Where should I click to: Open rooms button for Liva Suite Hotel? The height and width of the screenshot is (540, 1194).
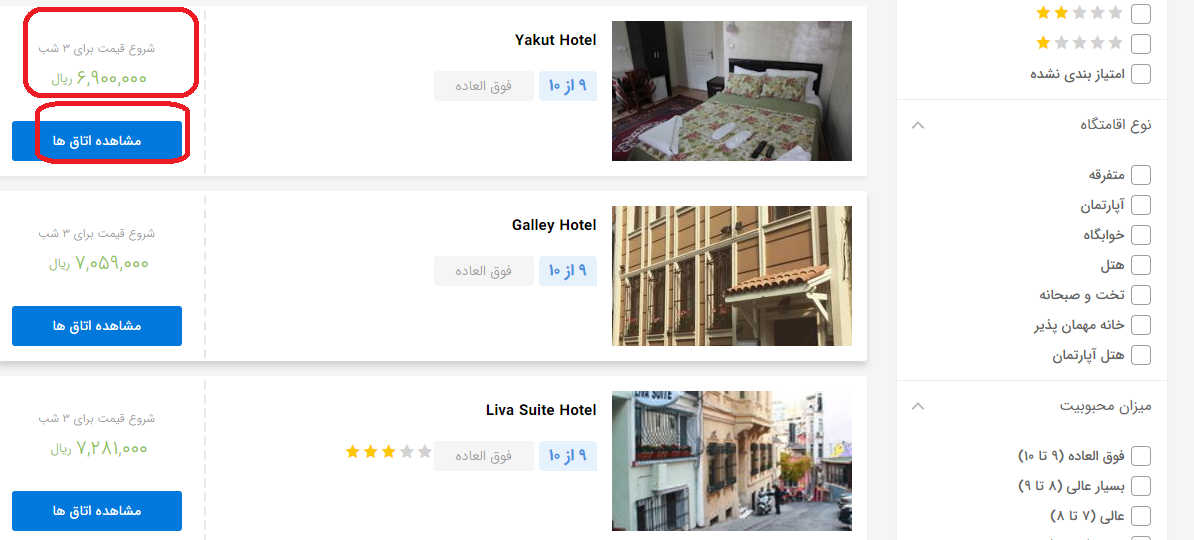click(97, 511)
